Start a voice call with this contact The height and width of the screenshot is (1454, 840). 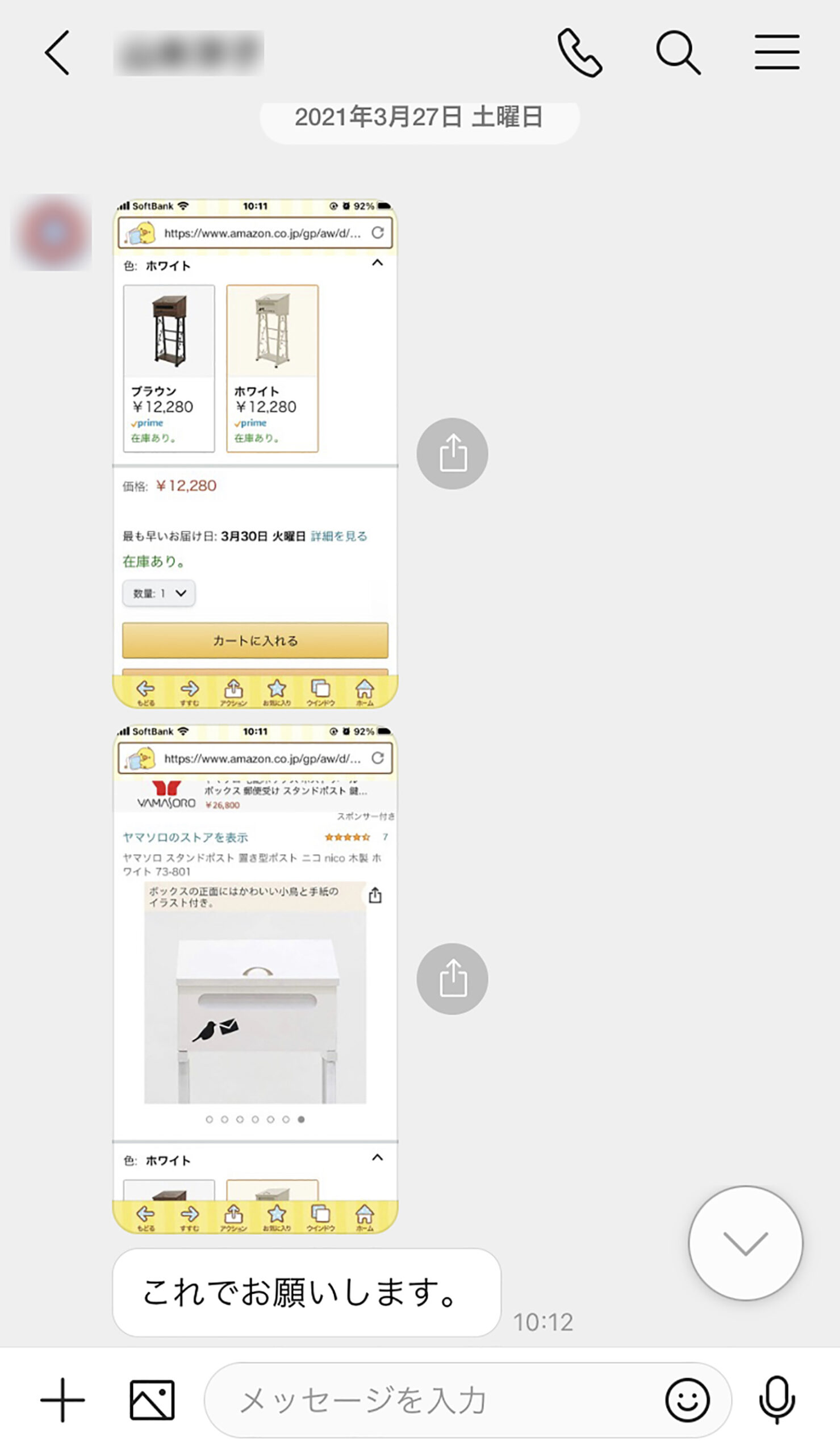pyautogui.click(x=579, y=53)
